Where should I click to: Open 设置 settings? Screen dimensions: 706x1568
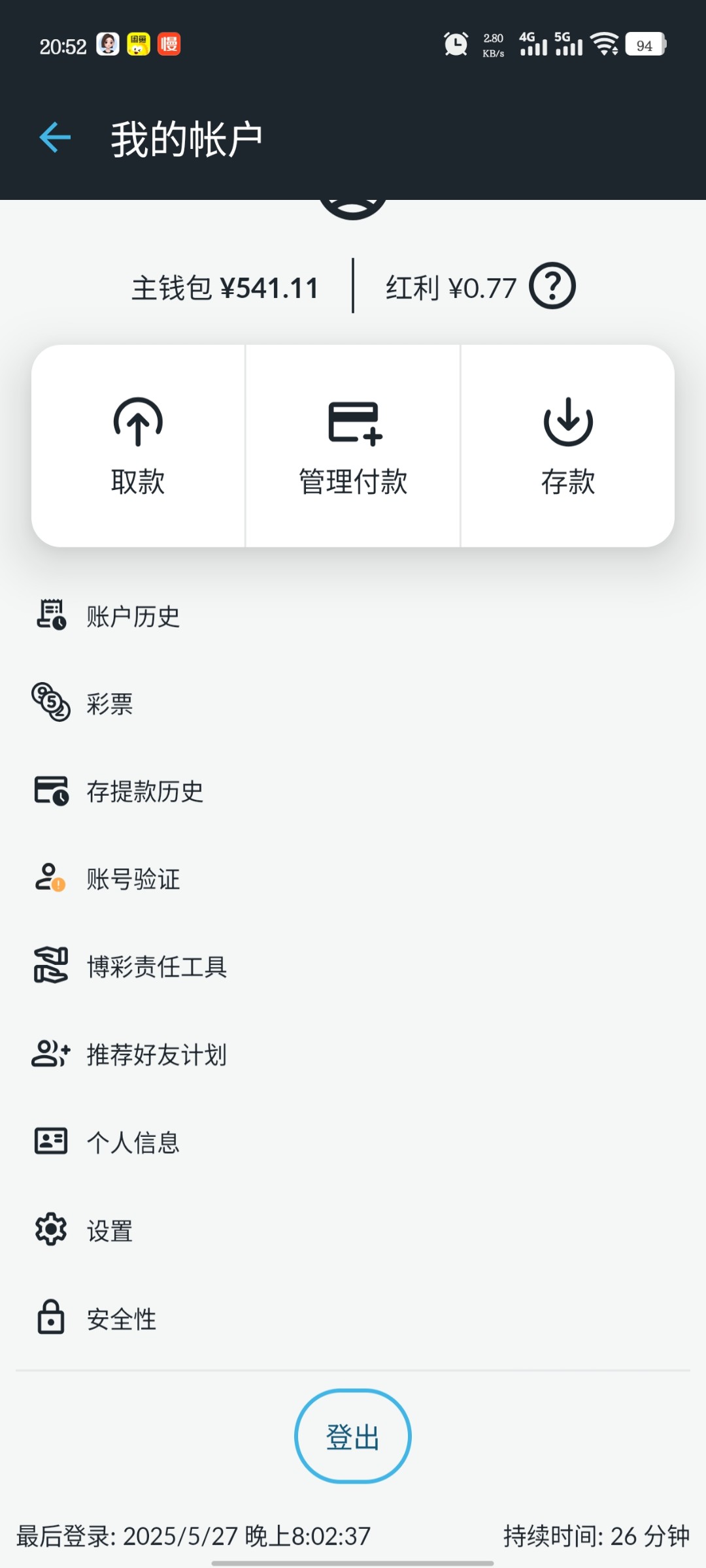click(109, 1230)
